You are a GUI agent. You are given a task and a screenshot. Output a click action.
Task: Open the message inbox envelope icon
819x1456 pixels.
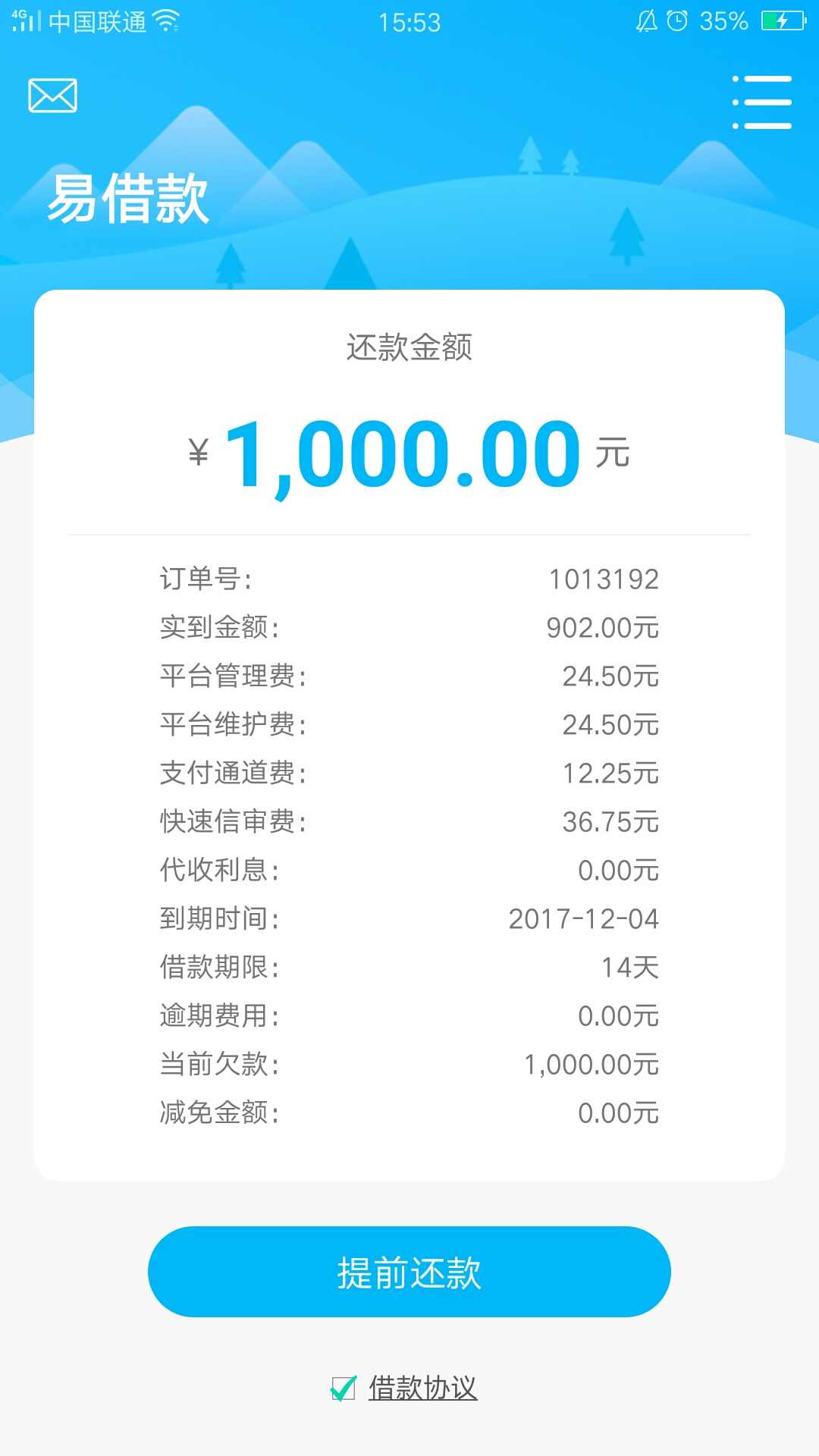tap(52, 95)
